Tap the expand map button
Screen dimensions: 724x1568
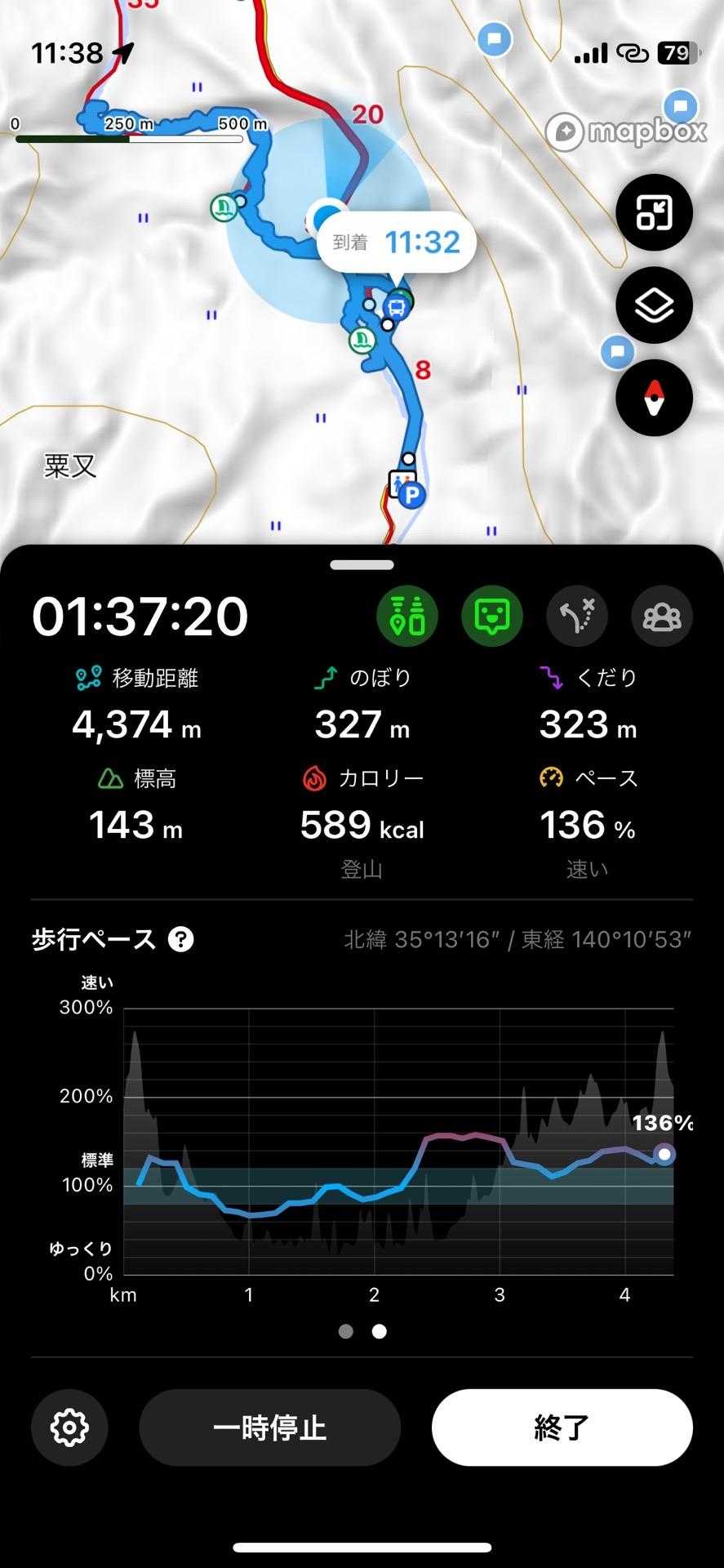point(654,212)
